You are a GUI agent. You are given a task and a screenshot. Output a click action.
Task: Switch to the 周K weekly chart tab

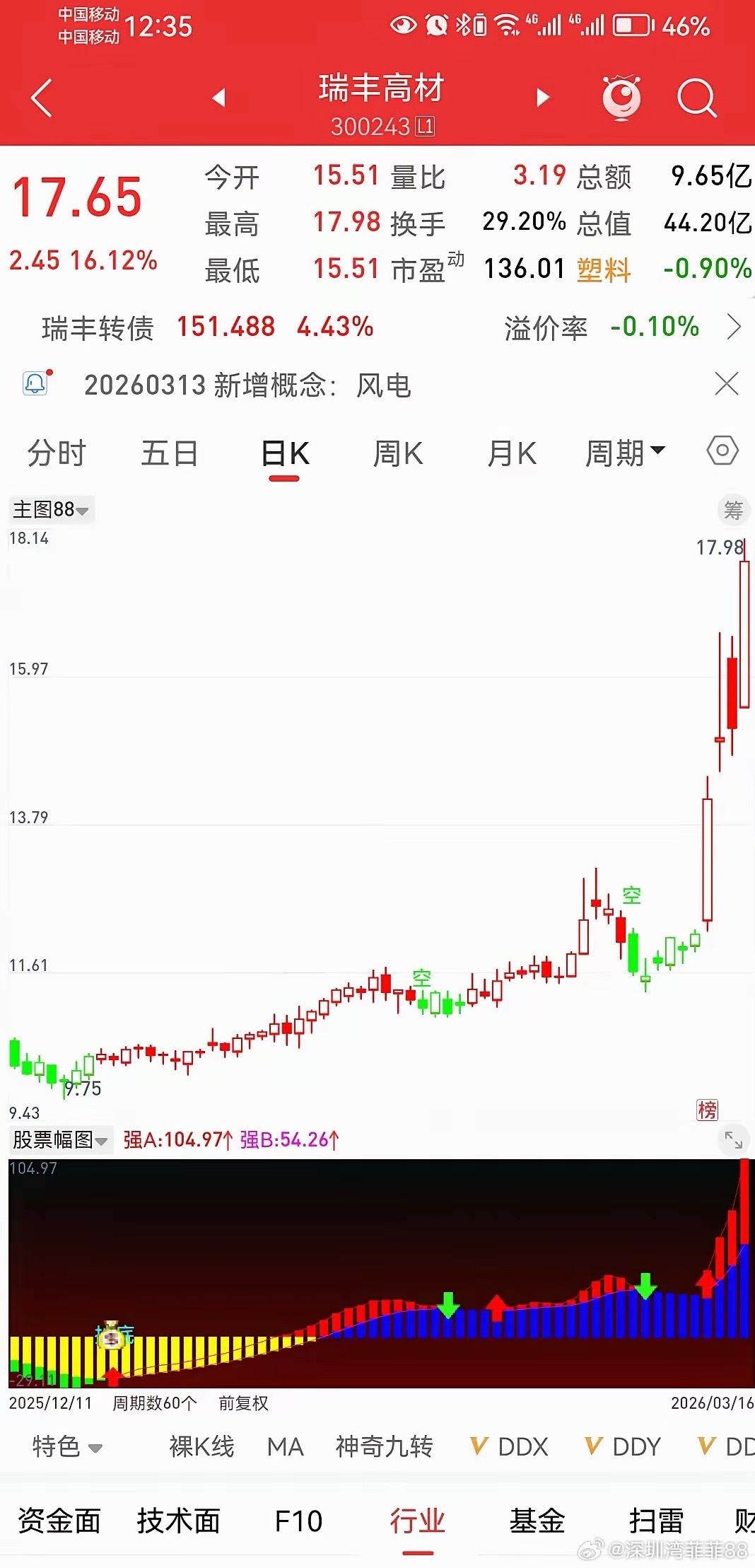pos(397,453)
